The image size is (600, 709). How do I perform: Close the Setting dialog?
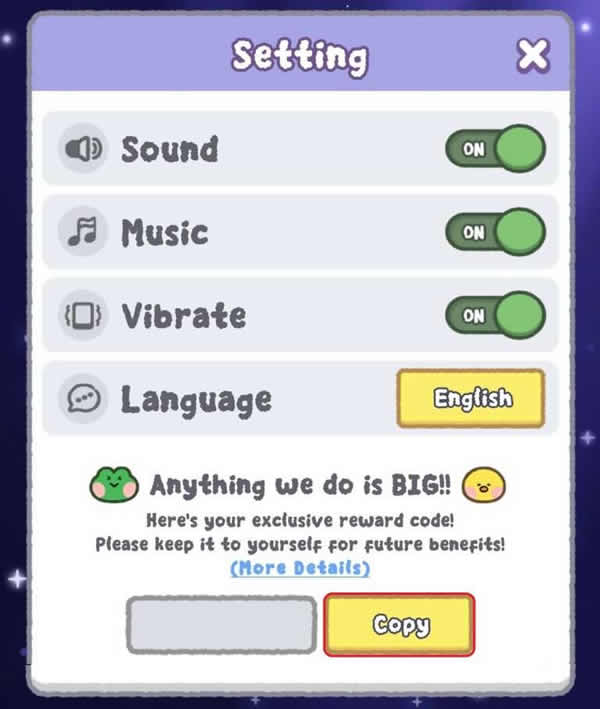tap(533, 56)
